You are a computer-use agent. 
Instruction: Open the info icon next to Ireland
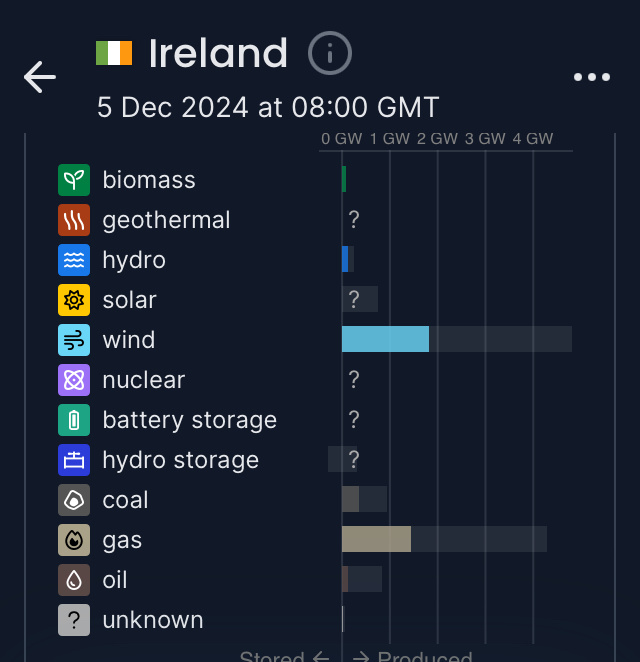coord(330,53)
